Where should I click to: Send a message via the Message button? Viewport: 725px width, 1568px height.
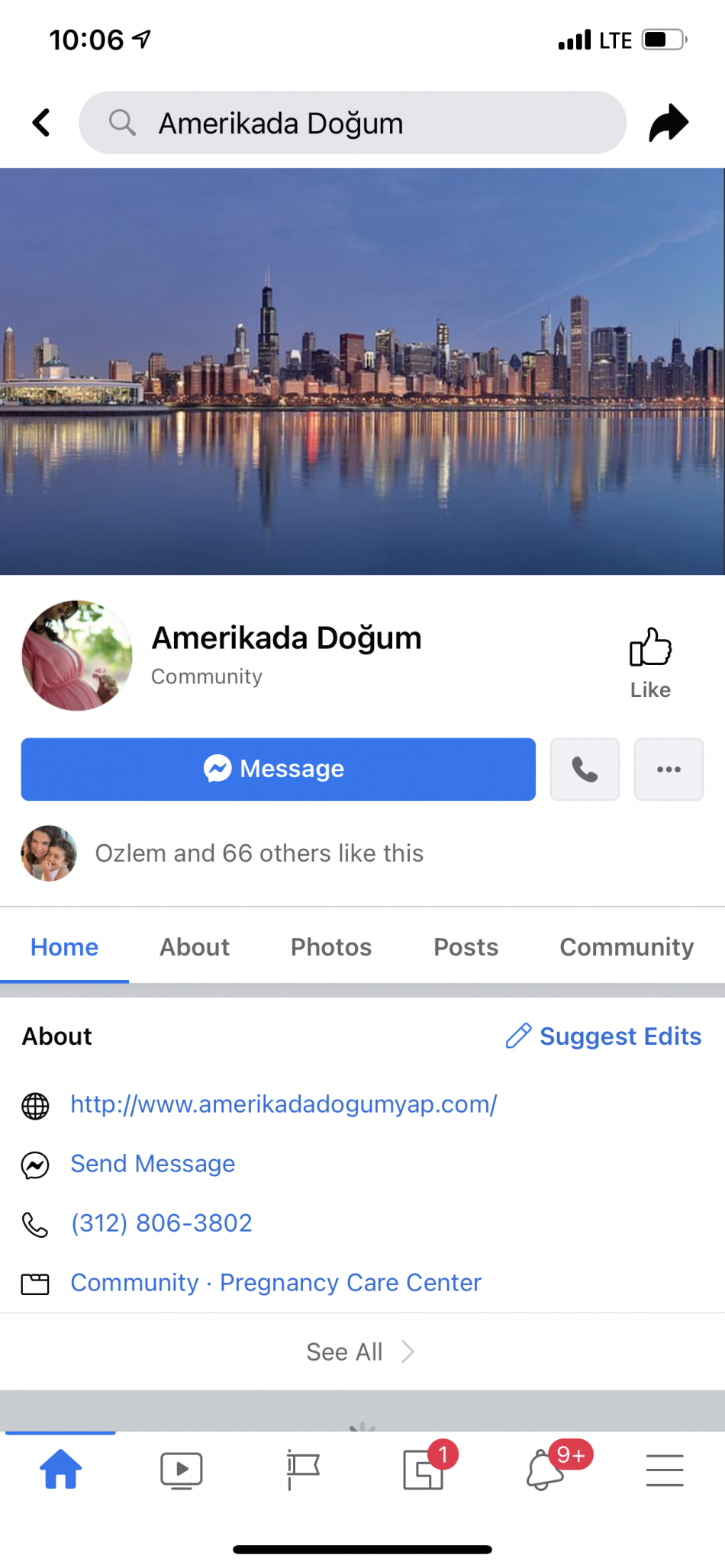click(x=278, y=769)
